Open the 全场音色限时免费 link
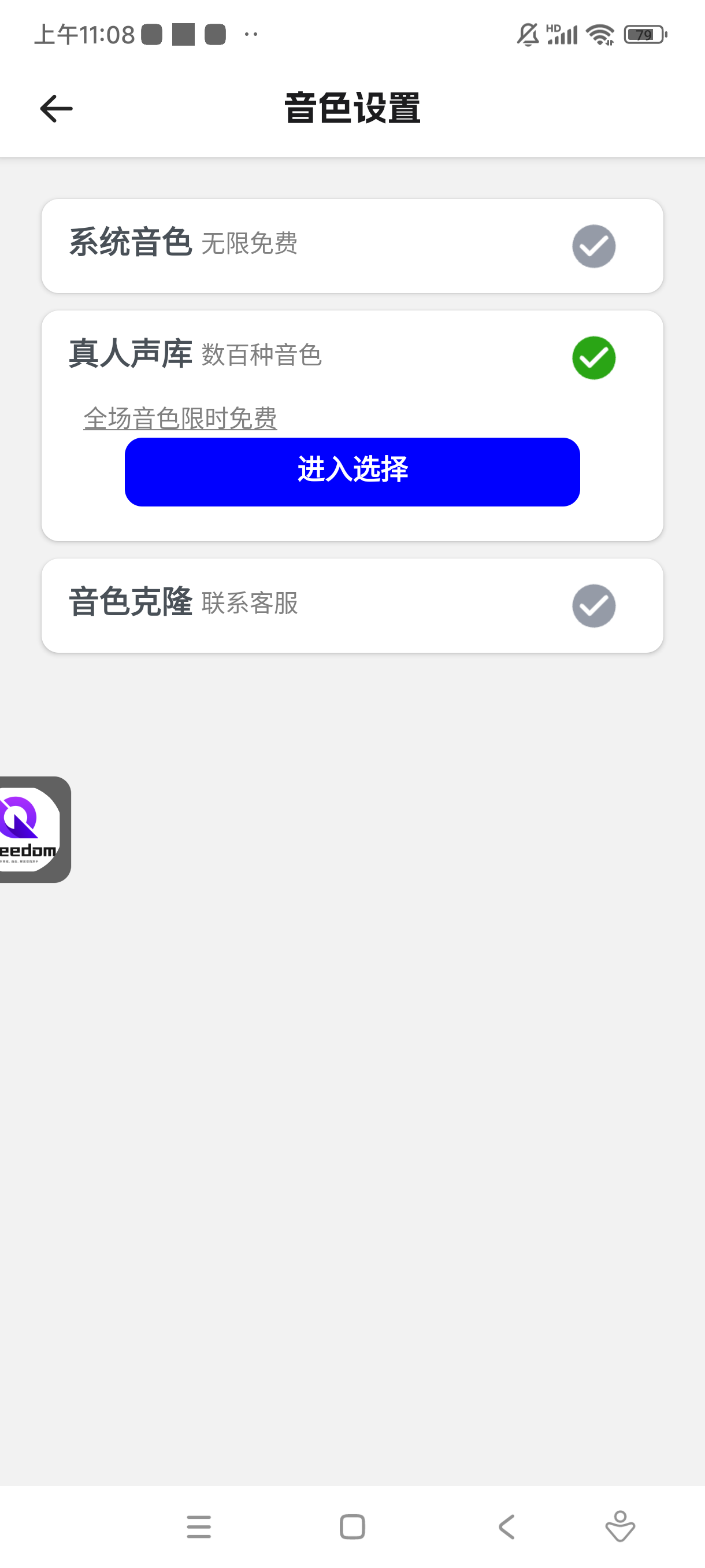705x1568 pixels. (180, 419)
